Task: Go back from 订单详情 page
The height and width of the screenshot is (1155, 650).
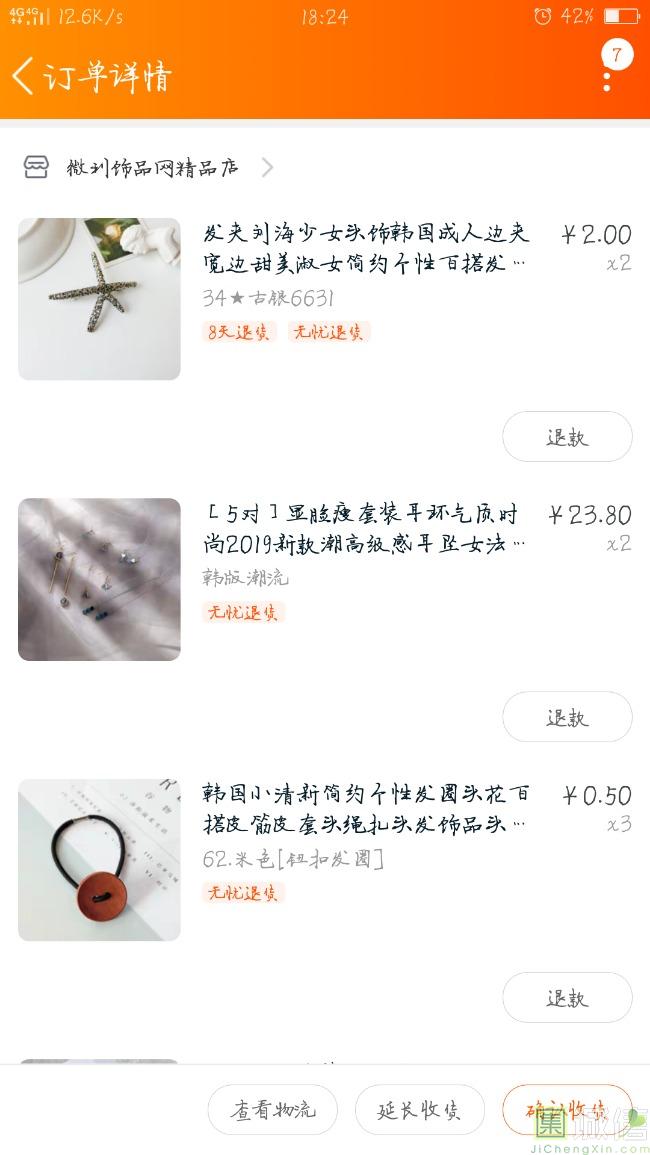Action: point(24,76)
